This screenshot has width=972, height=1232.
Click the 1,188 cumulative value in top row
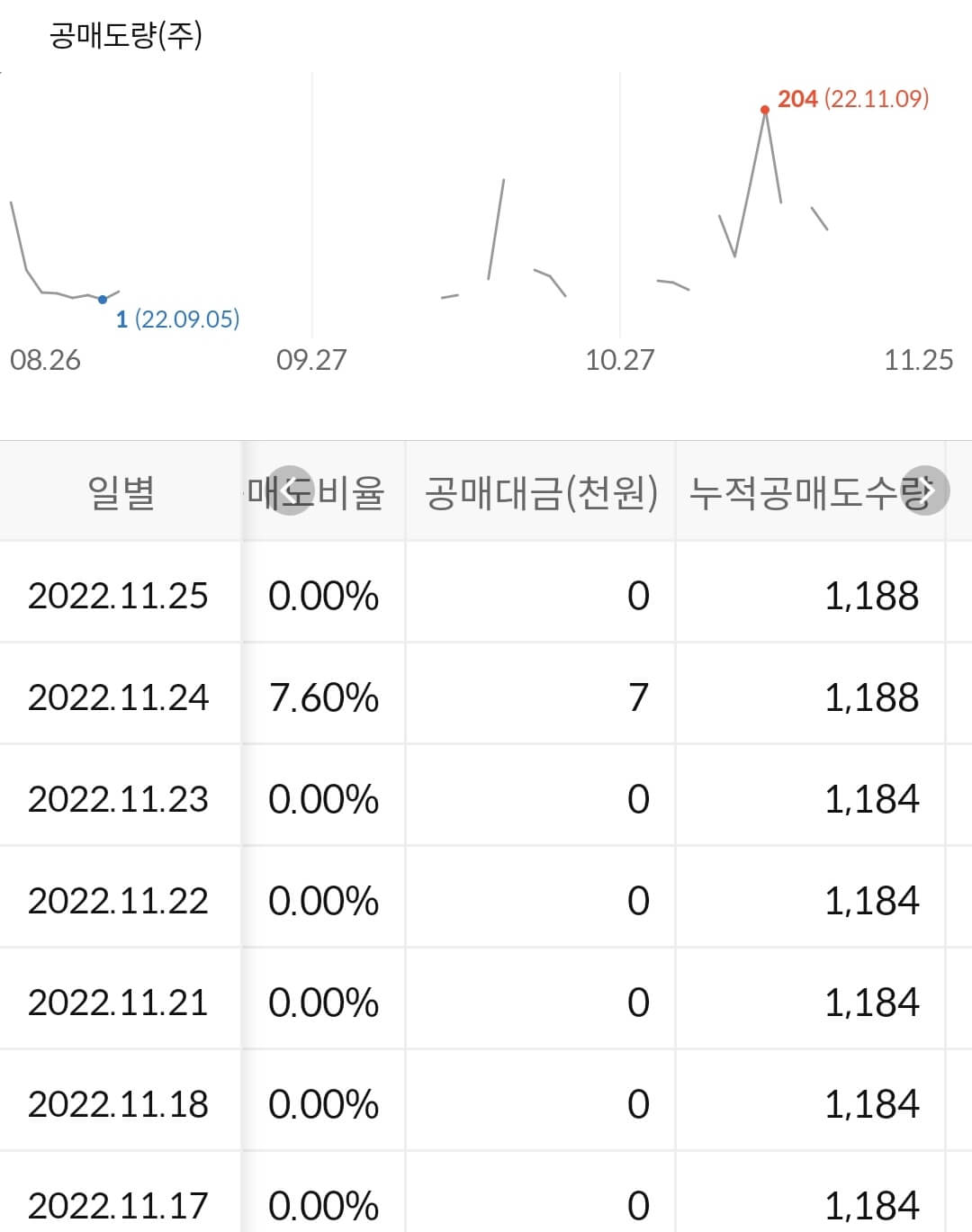coord(870,596)
